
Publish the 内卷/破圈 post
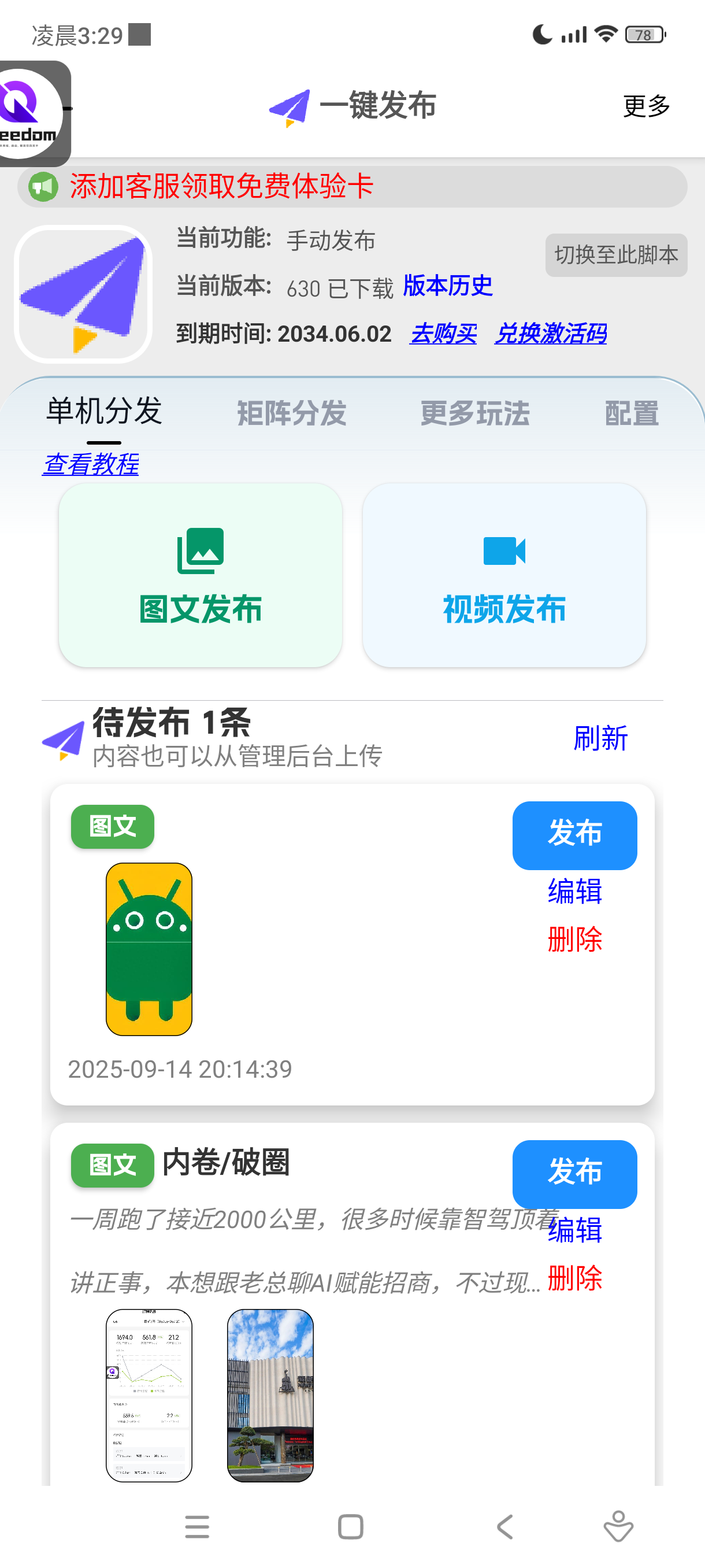pyautogui.click(x=574, y=1173)
